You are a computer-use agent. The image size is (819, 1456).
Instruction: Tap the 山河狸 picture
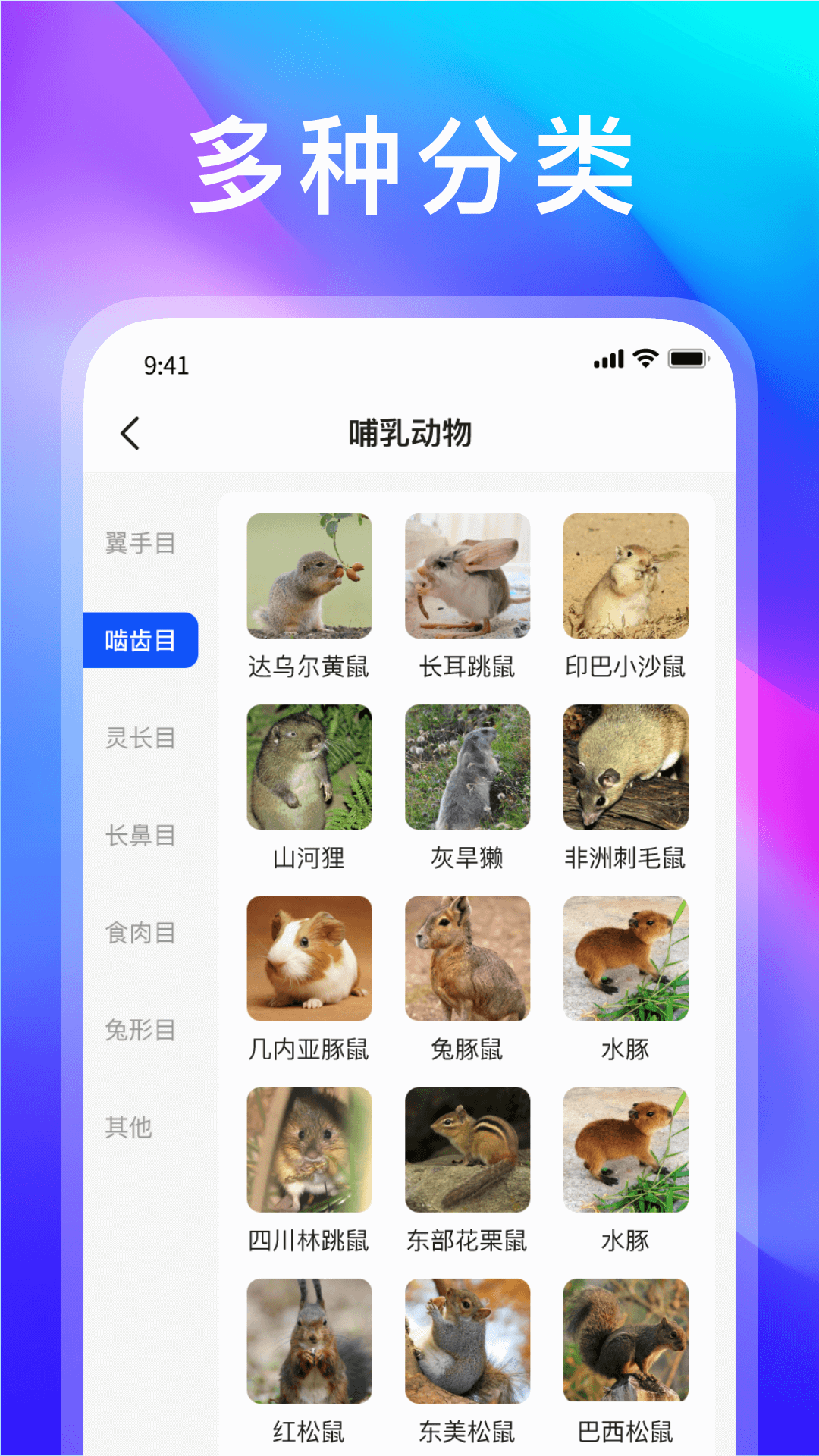click(309, 767)
